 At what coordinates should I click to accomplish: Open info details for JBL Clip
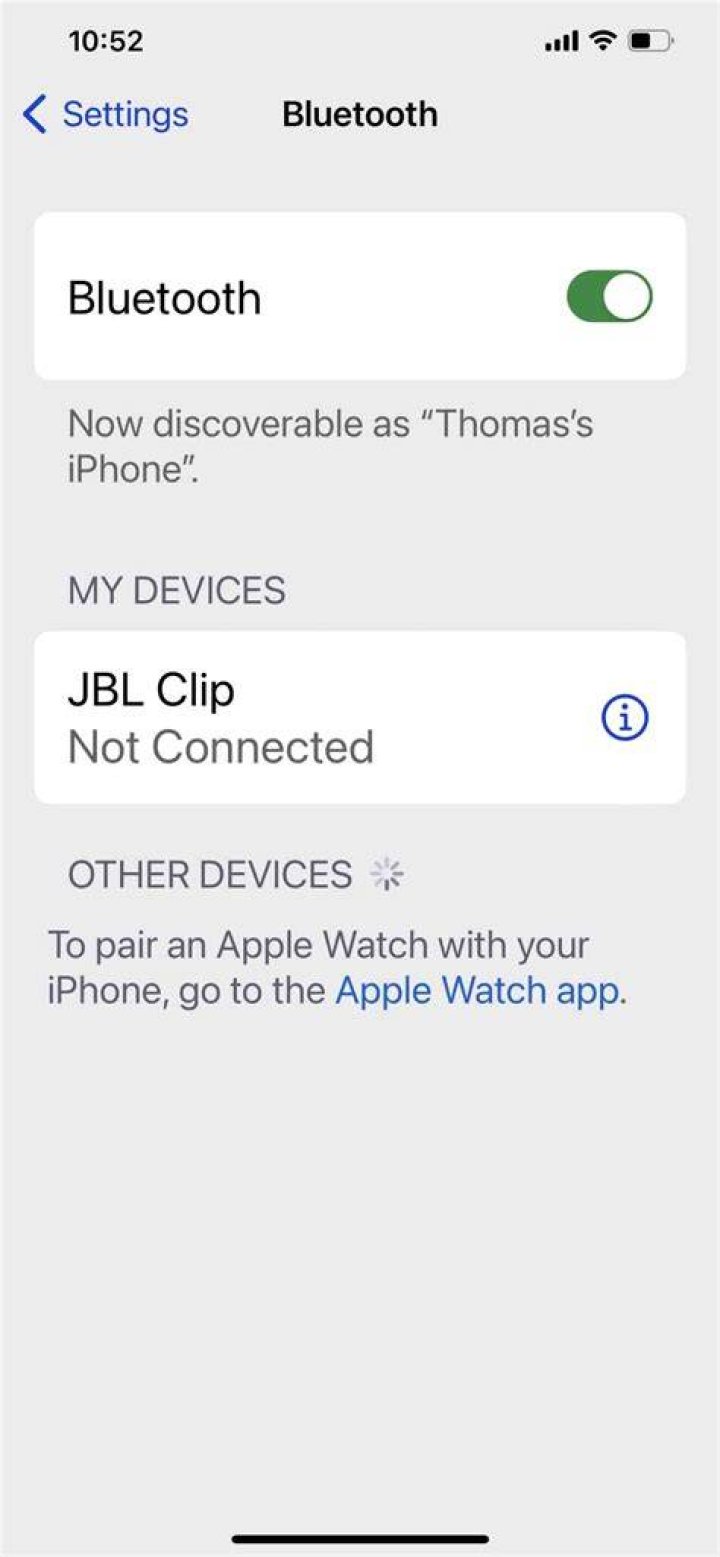625,718
